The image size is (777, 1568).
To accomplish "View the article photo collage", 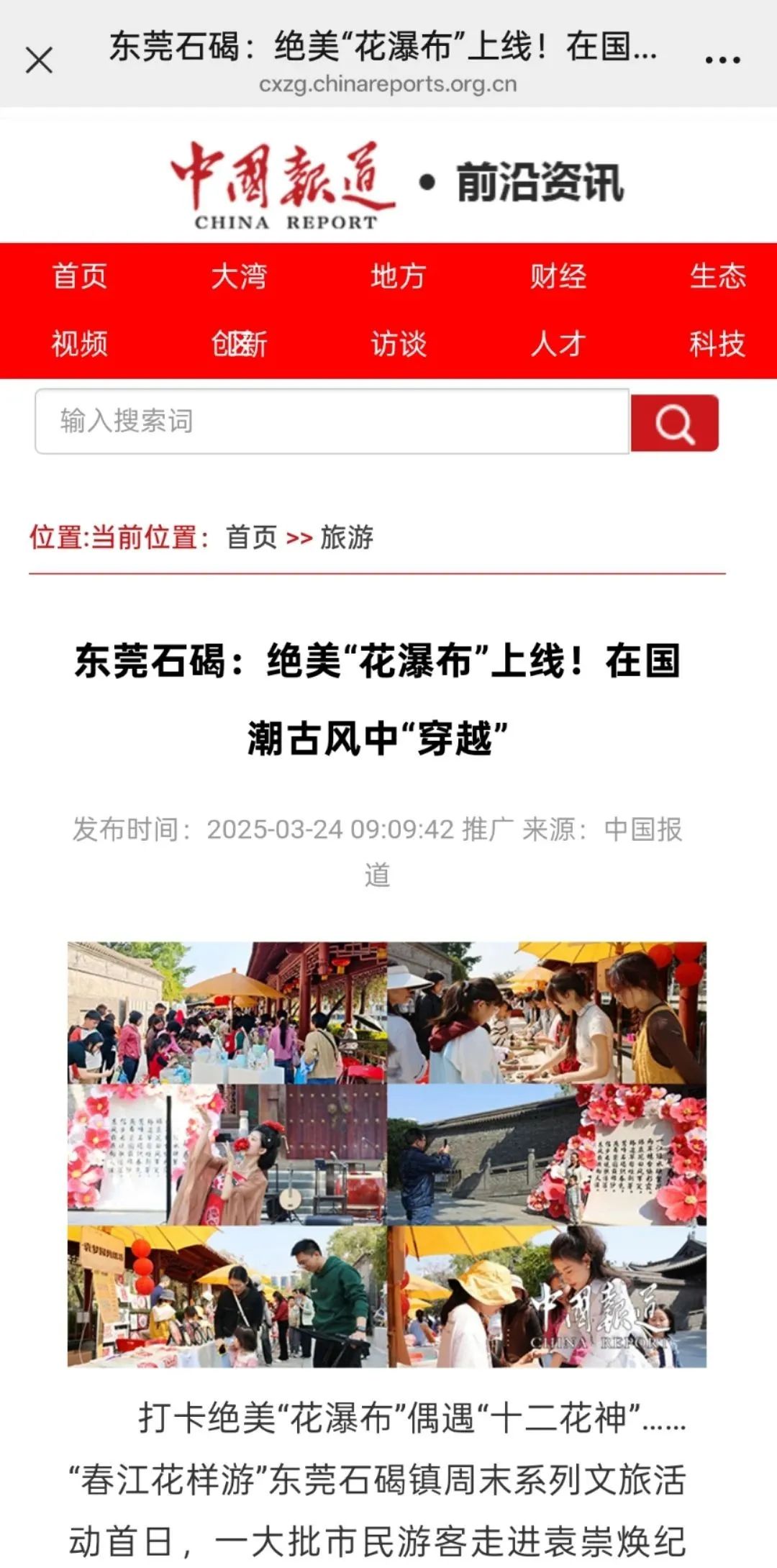I will 387,1154.
